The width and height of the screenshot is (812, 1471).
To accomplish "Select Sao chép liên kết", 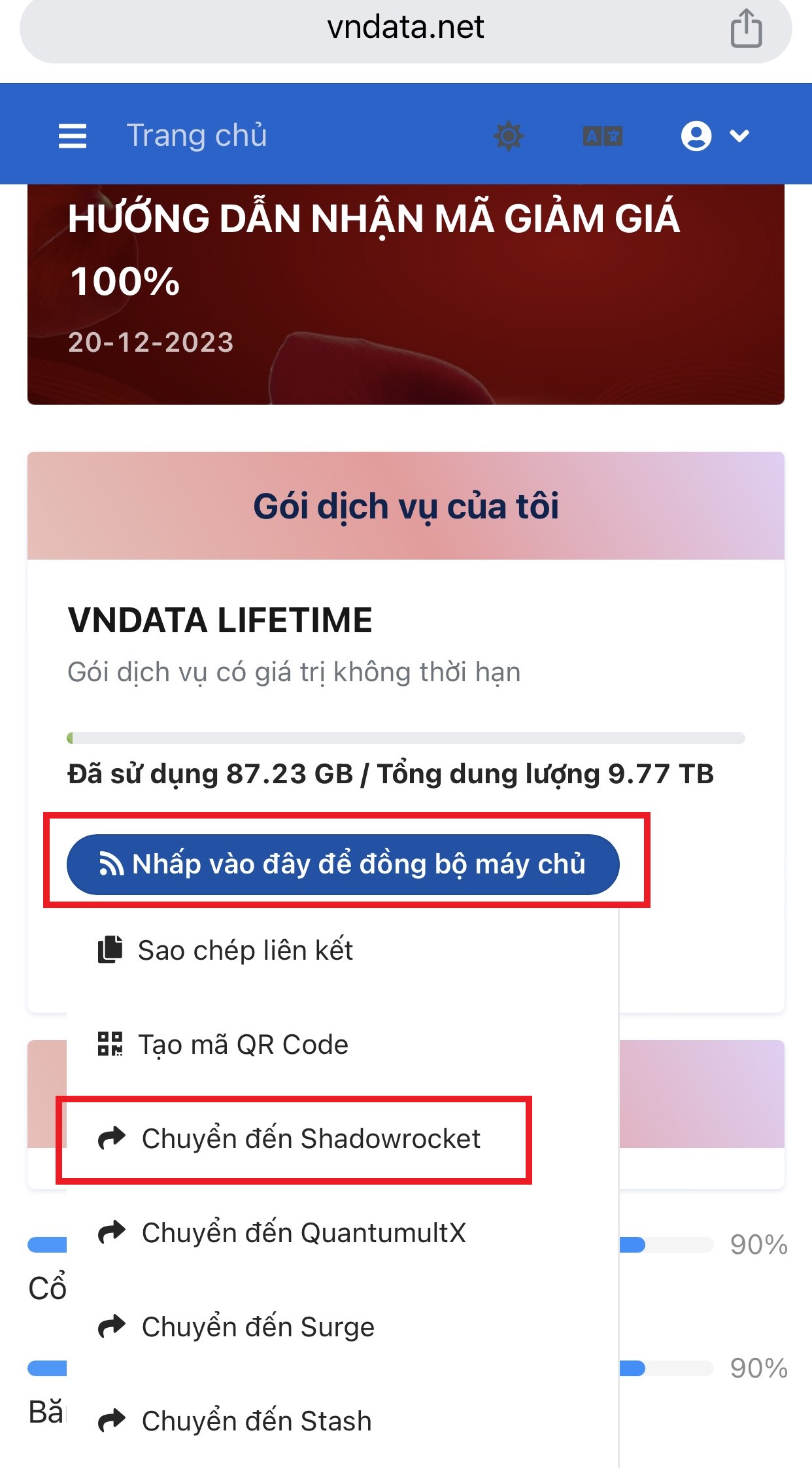I will (245, 950).
